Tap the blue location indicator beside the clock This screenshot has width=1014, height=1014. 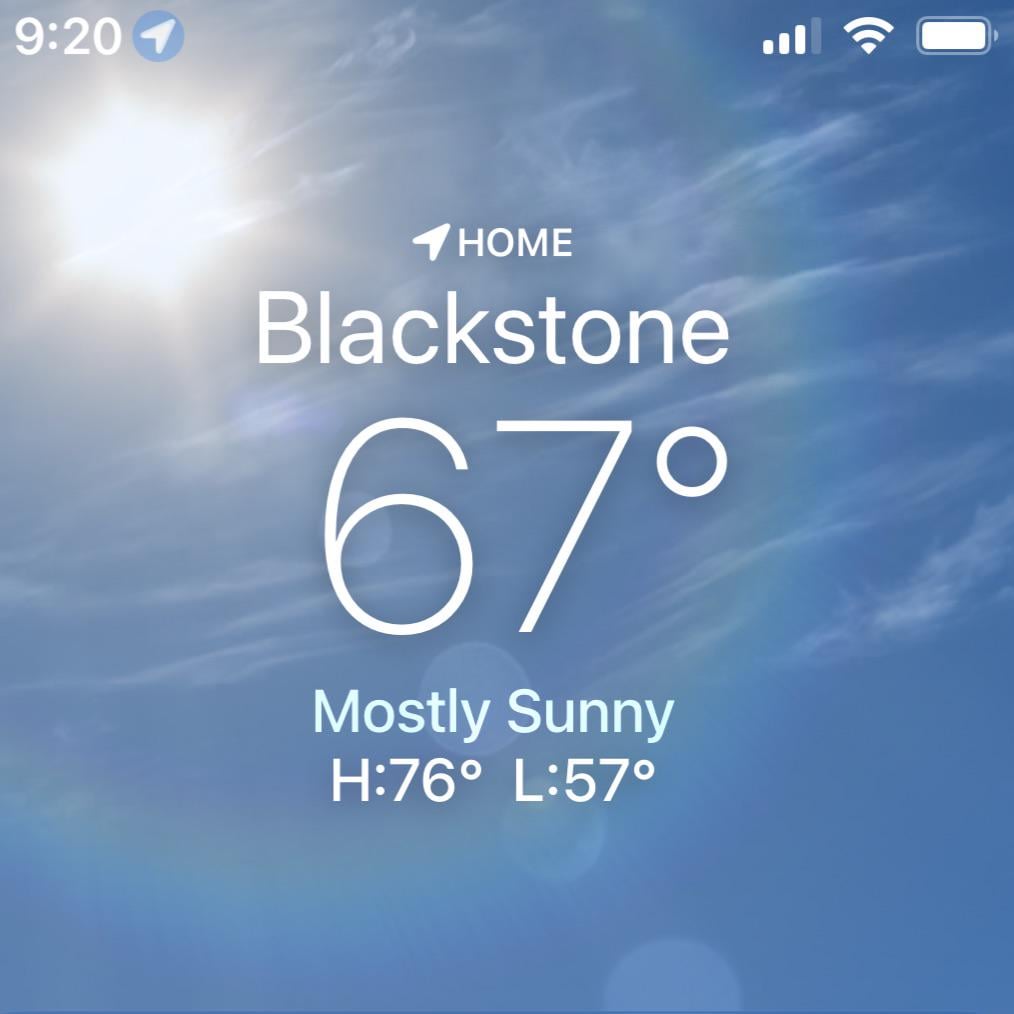[x=159, y=38]
